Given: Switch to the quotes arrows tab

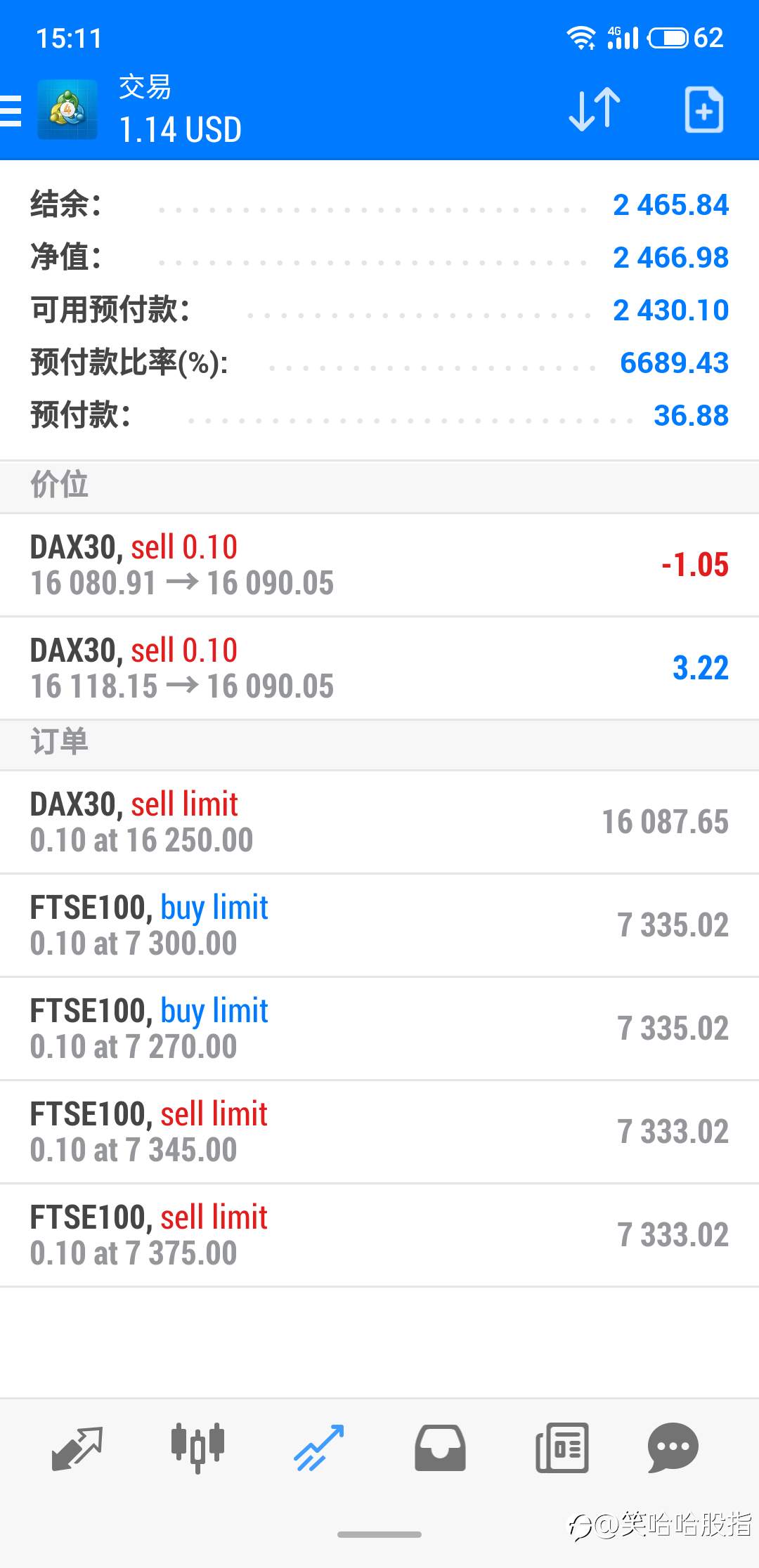Looking at the screenshot, I should point(77,1448).
